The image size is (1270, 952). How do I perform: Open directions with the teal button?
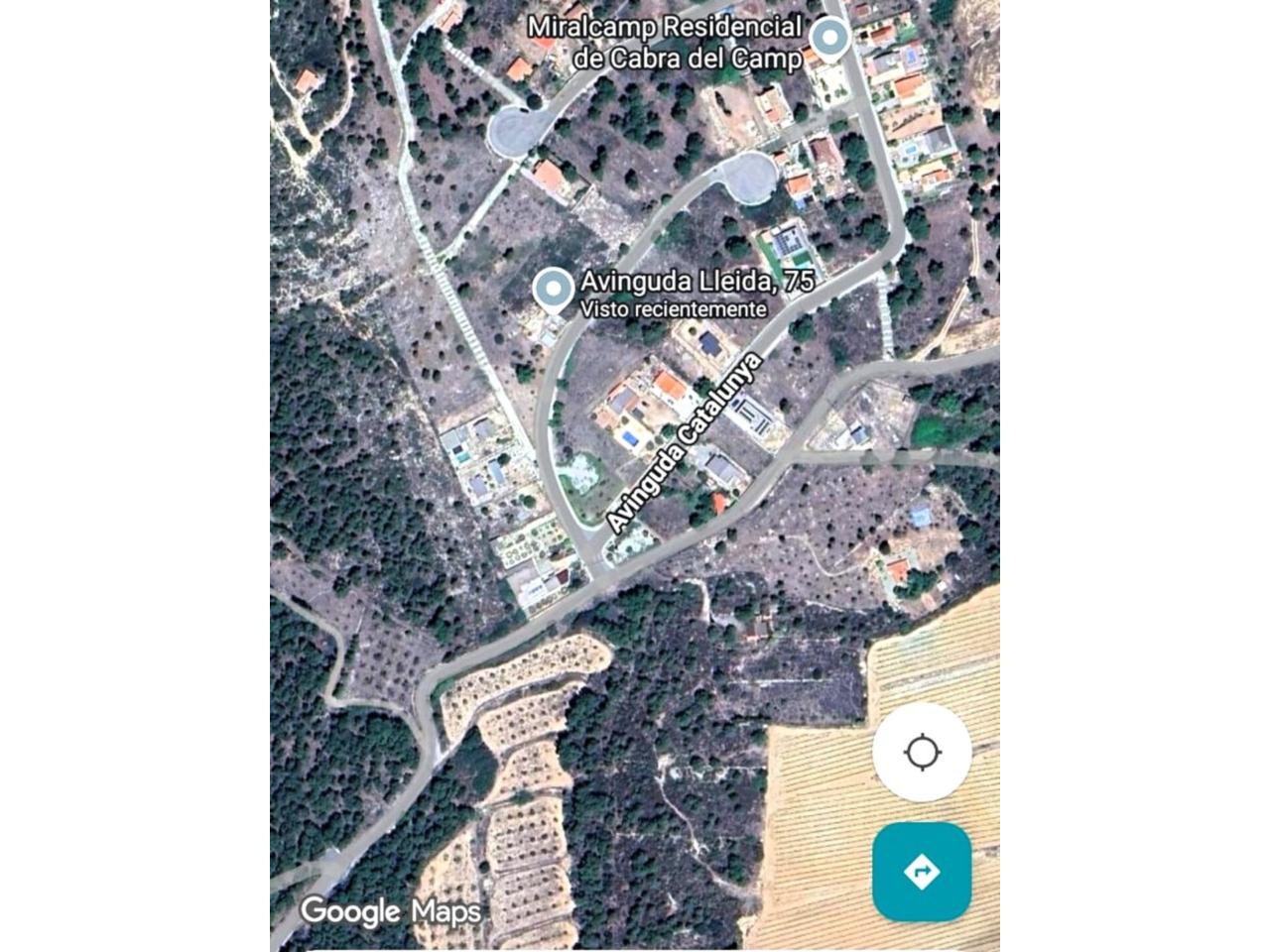[922, 872]
